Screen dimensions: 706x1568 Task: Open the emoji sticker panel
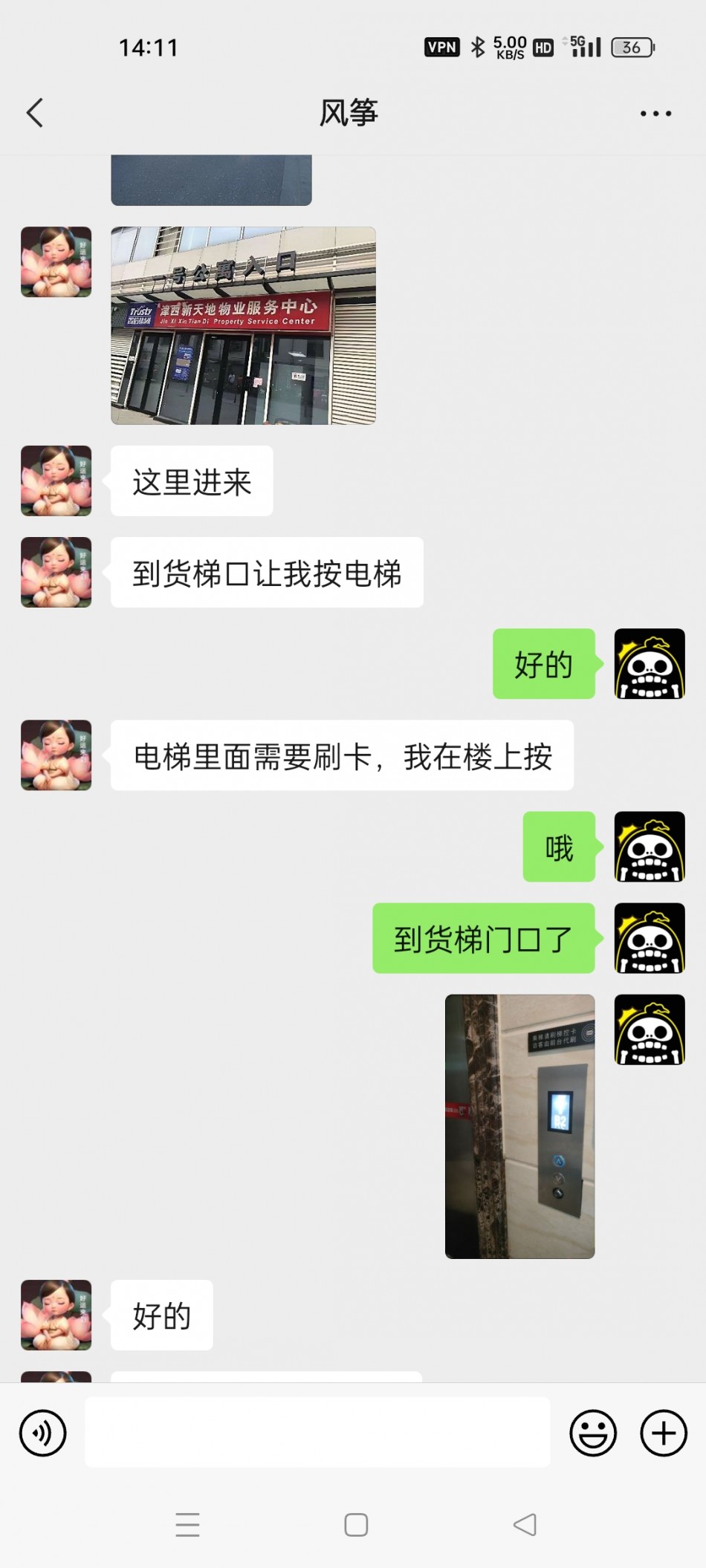click(x=593, y=1432)
